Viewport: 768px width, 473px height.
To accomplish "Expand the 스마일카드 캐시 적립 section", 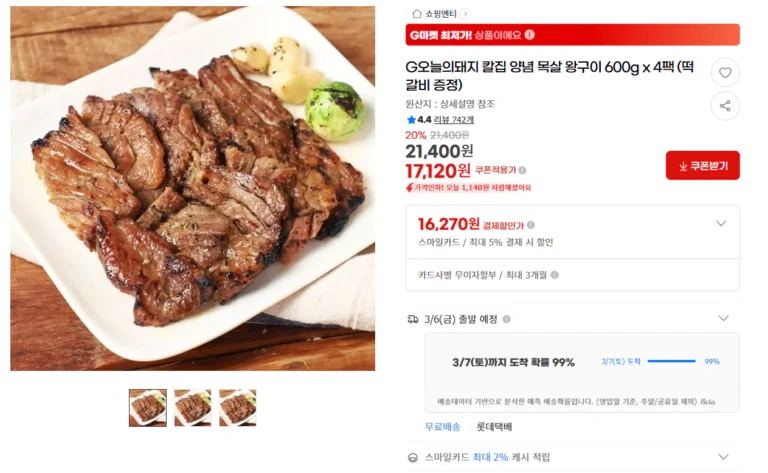I will click(x=724, y=457).
